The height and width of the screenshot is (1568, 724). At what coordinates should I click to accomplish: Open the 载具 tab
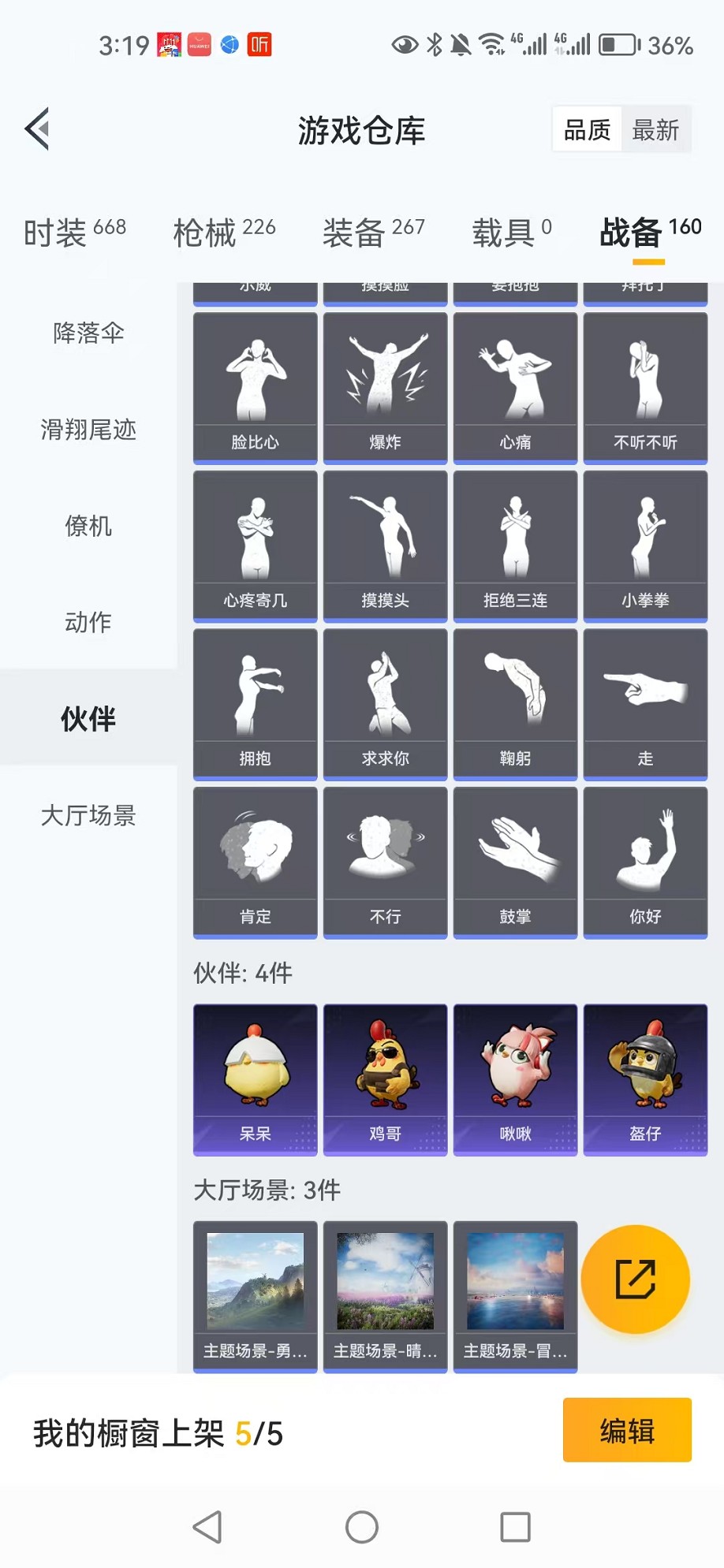[511, 232]
